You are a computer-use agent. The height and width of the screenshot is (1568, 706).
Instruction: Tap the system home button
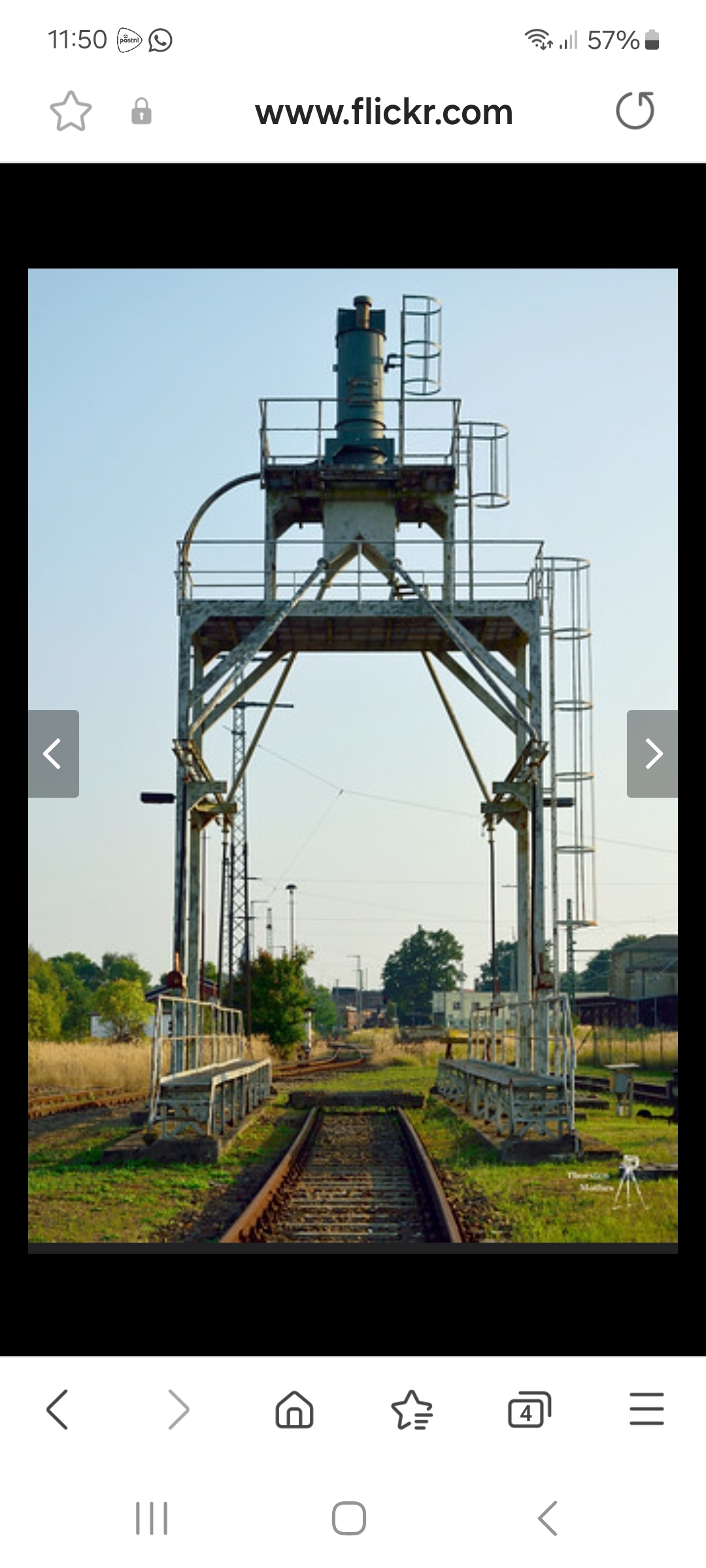[x=349, y=1518]
